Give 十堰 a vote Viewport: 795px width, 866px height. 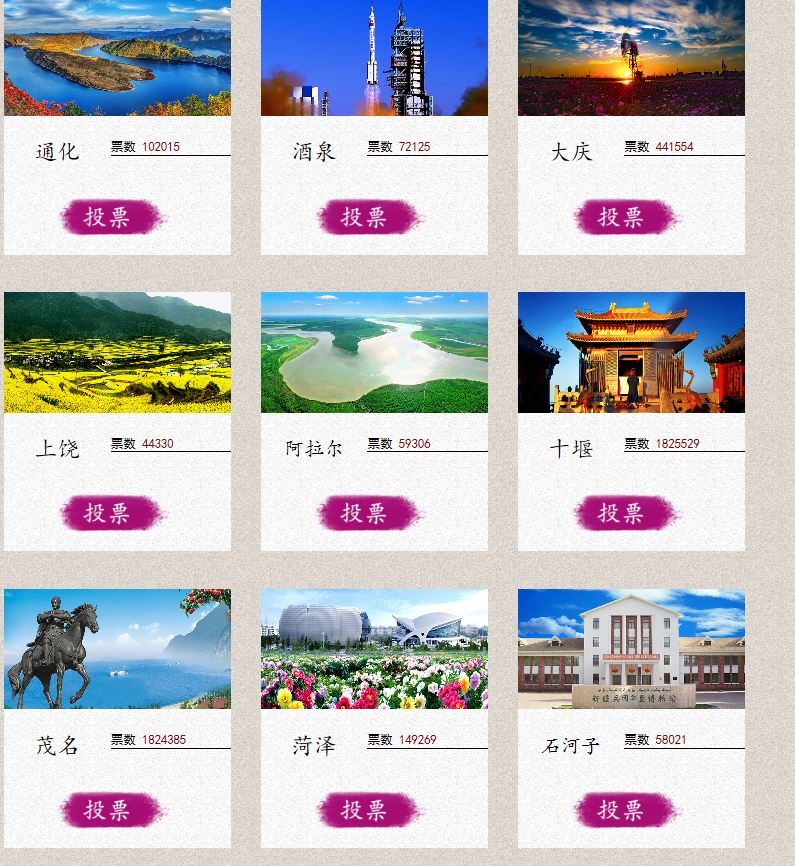coord(624,513)
